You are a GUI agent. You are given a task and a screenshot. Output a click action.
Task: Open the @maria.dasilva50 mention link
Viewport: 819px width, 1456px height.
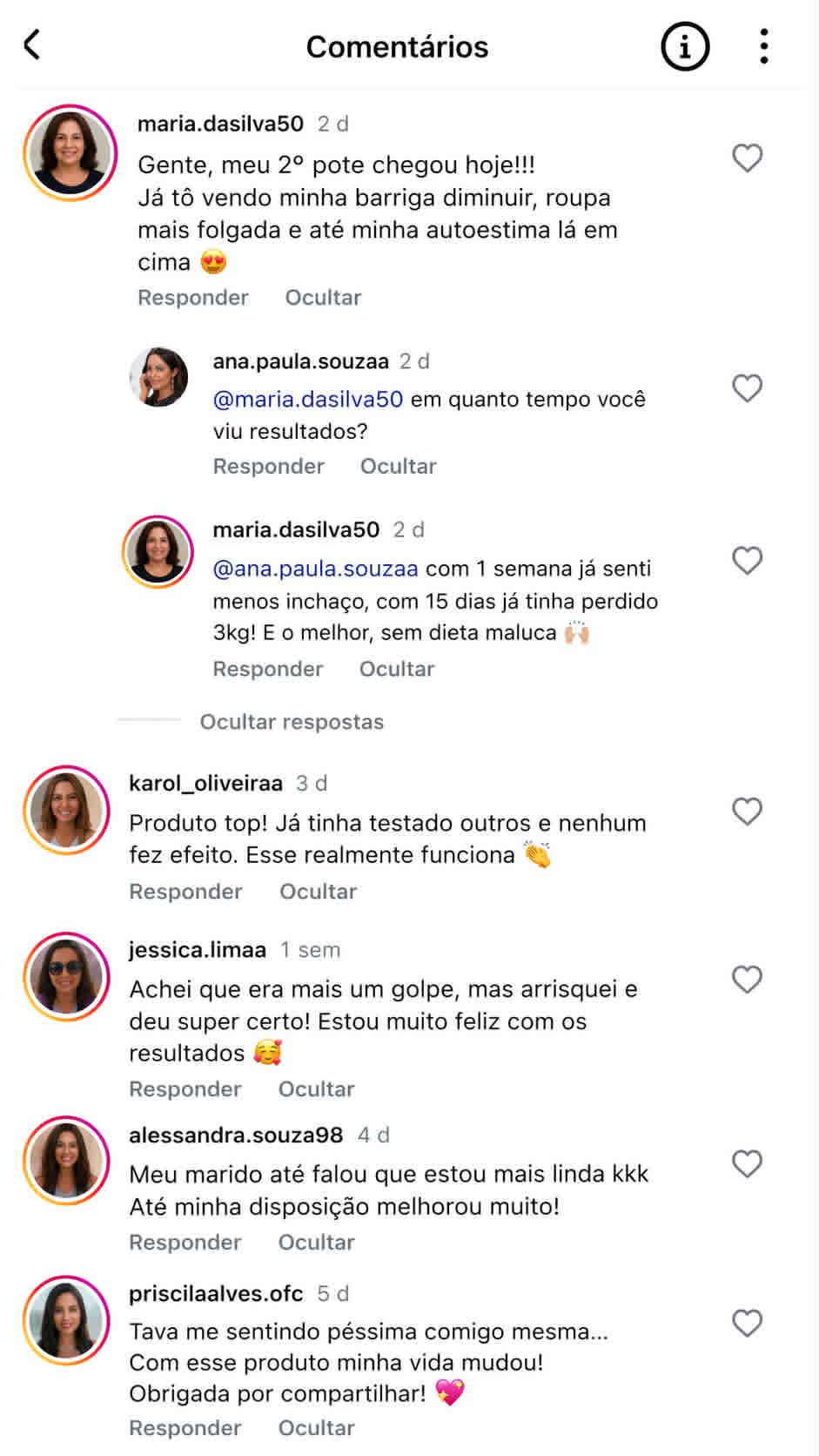click(308, 400)
